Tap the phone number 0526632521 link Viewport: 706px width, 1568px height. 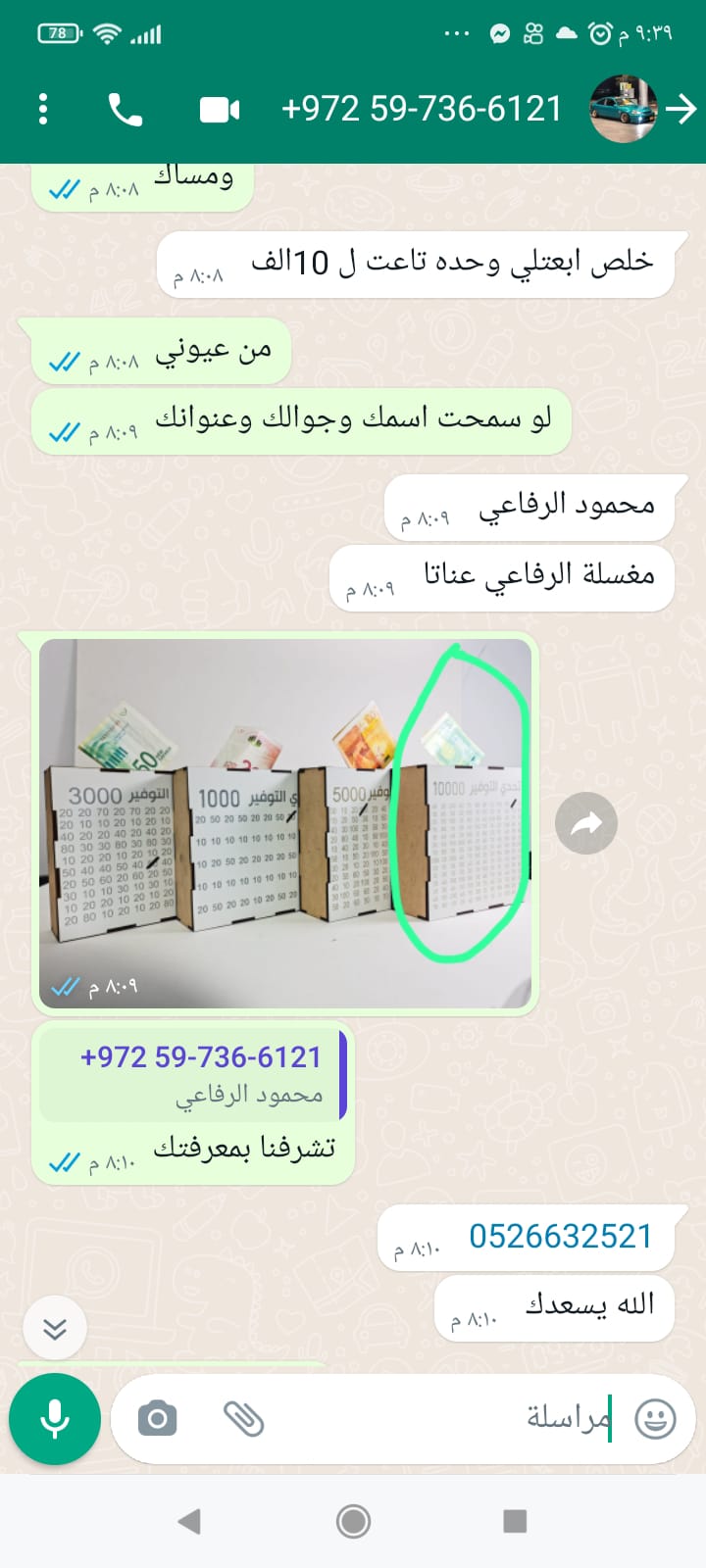[x=560, y=1237]
